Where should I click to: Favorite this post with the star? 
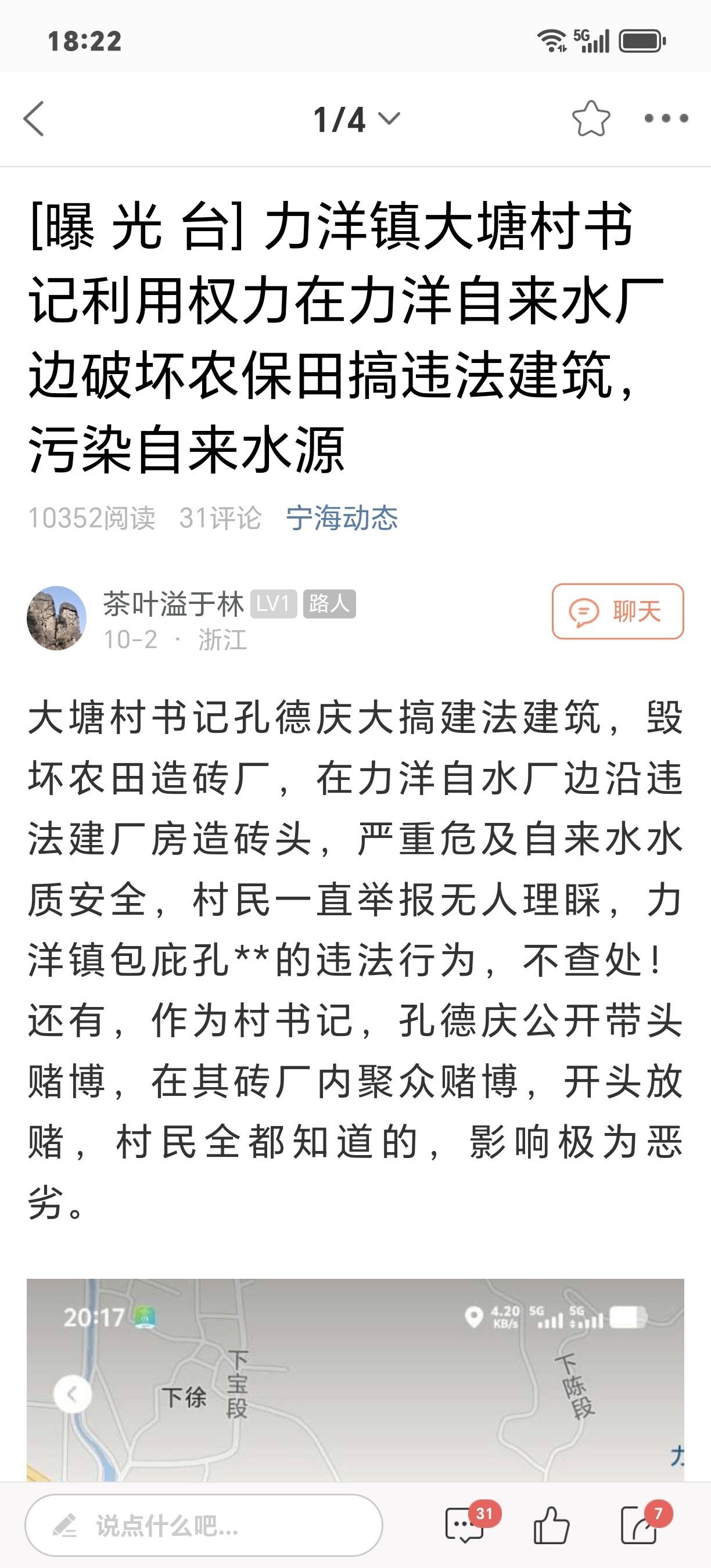tap(591, 118)
